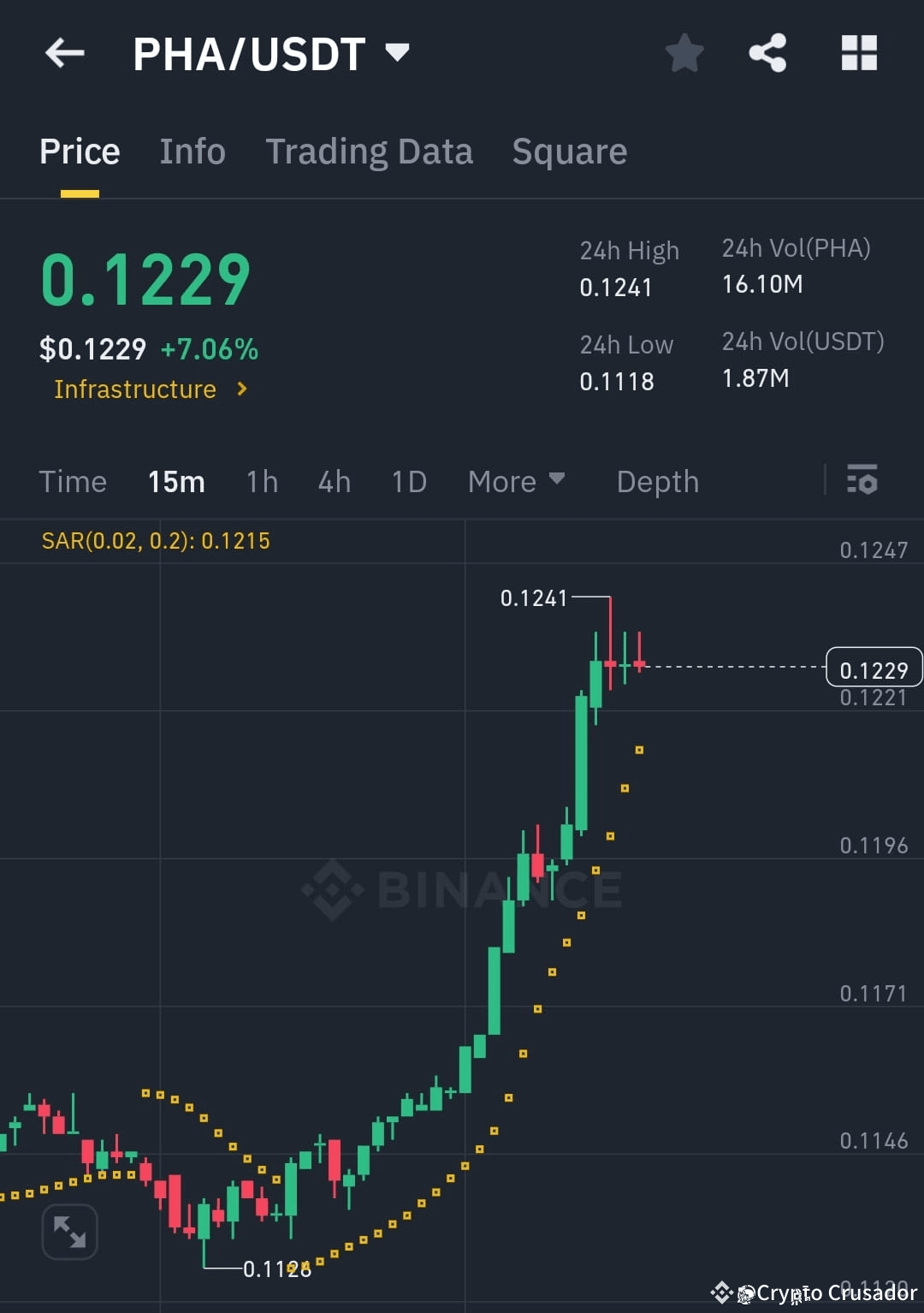Expand the chart to fullscreen mode
Screen dimensions: 924x1313
68,1232
